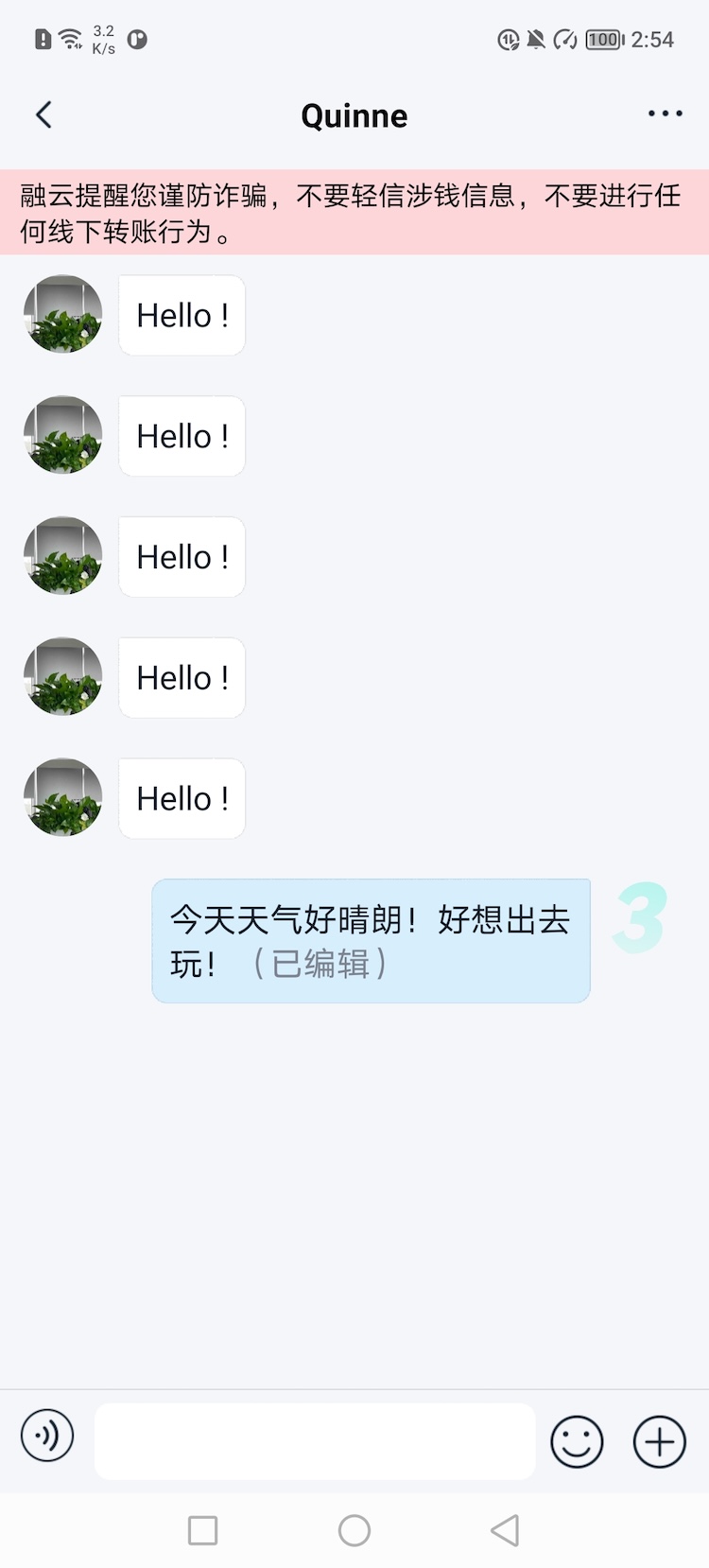Screen dimensions: 709x1568
Task: Switch to voice message input
Action: point(47,1436)
